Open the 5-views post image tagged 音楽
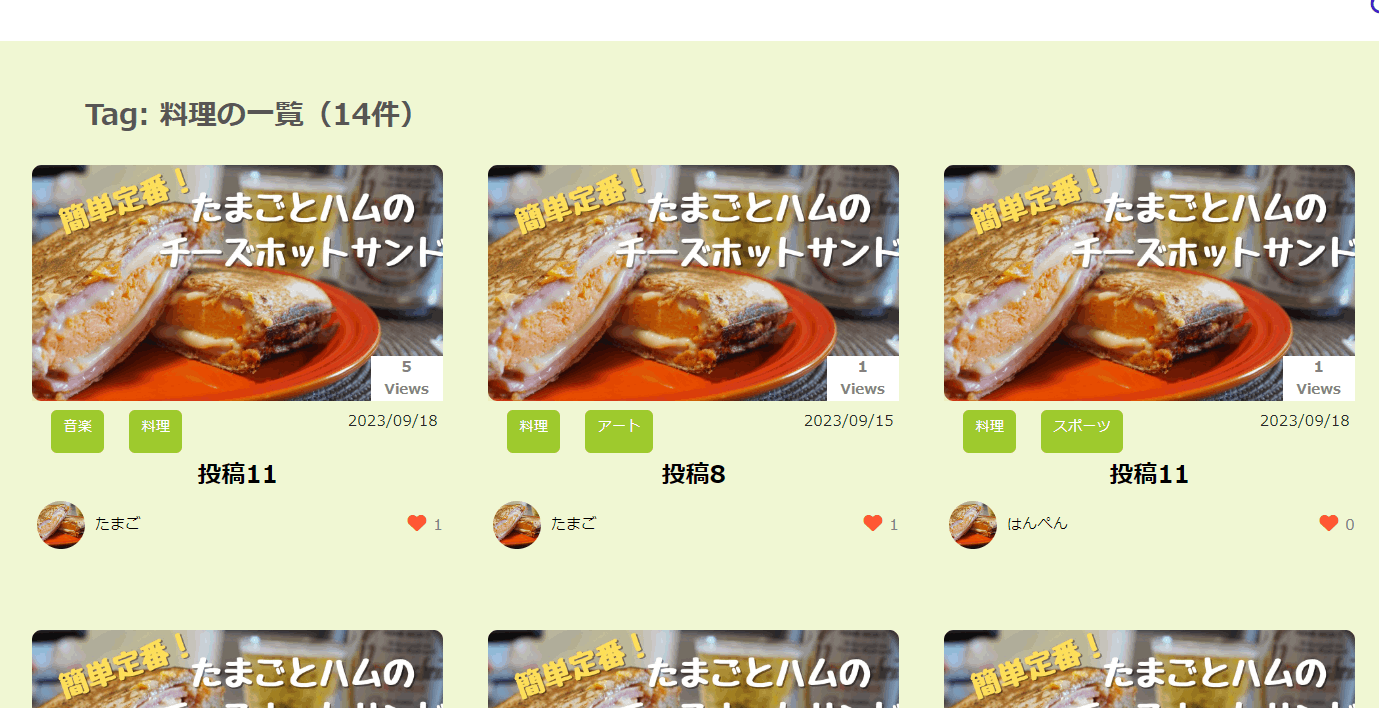 click(237, 282)
